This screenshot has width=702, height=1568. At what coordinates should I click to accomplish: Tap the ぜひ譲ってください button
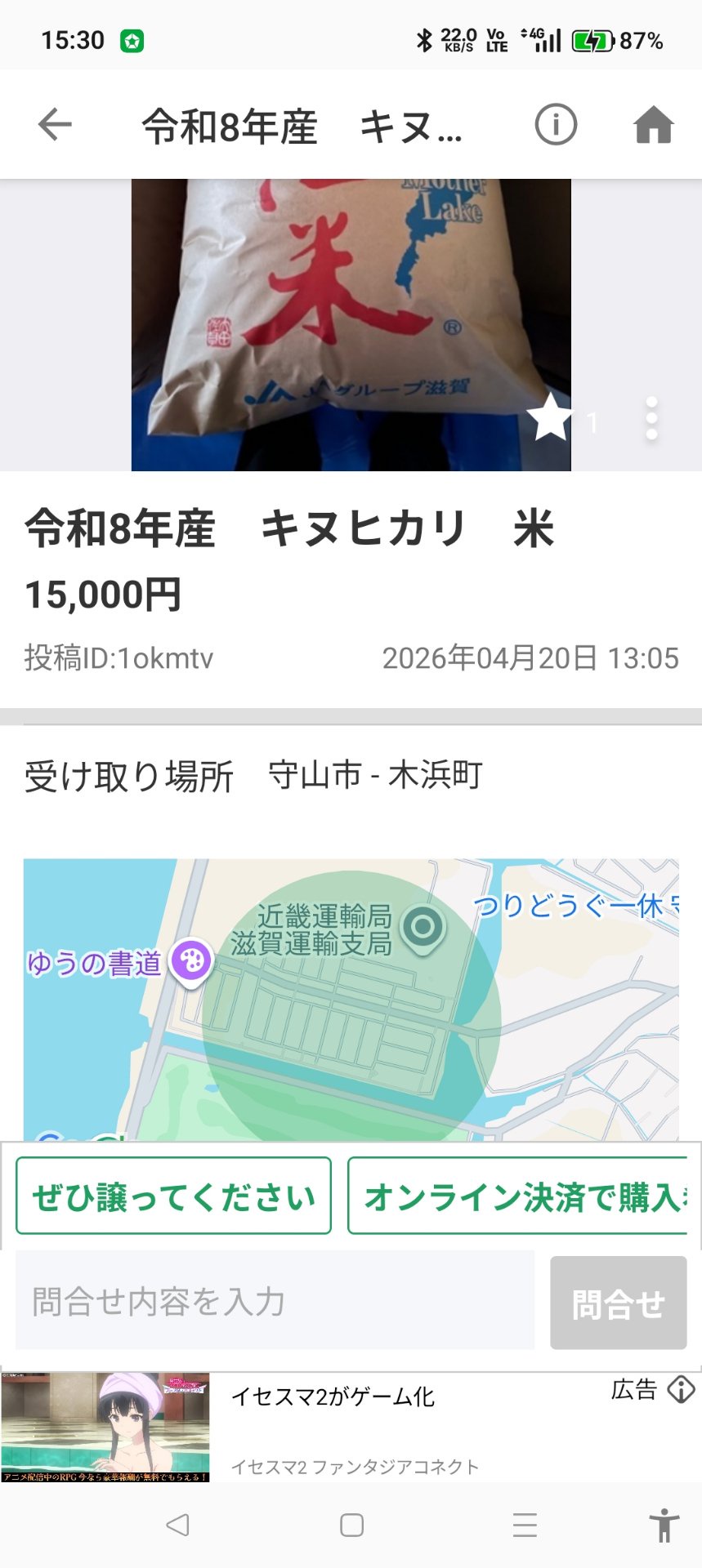(173, 1196)
